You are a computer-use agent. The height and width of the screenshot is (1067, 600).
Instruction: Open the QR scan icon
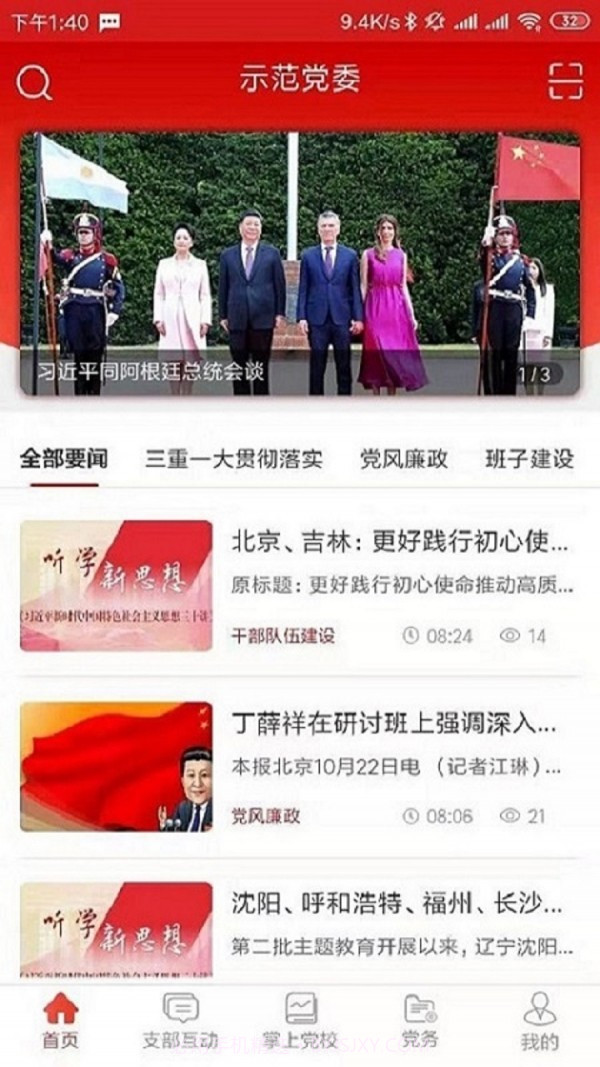[565, 81]
